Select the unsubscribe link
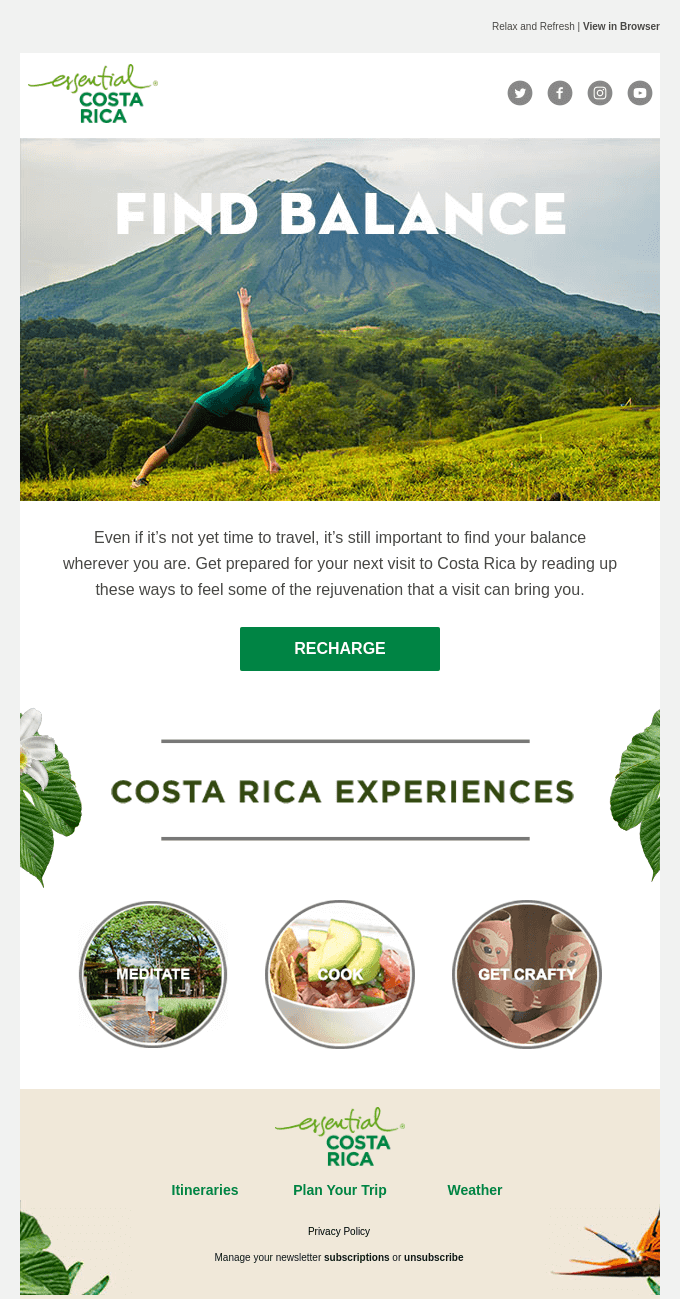This screenshot has width=680, height=1299. [433, 1257]
